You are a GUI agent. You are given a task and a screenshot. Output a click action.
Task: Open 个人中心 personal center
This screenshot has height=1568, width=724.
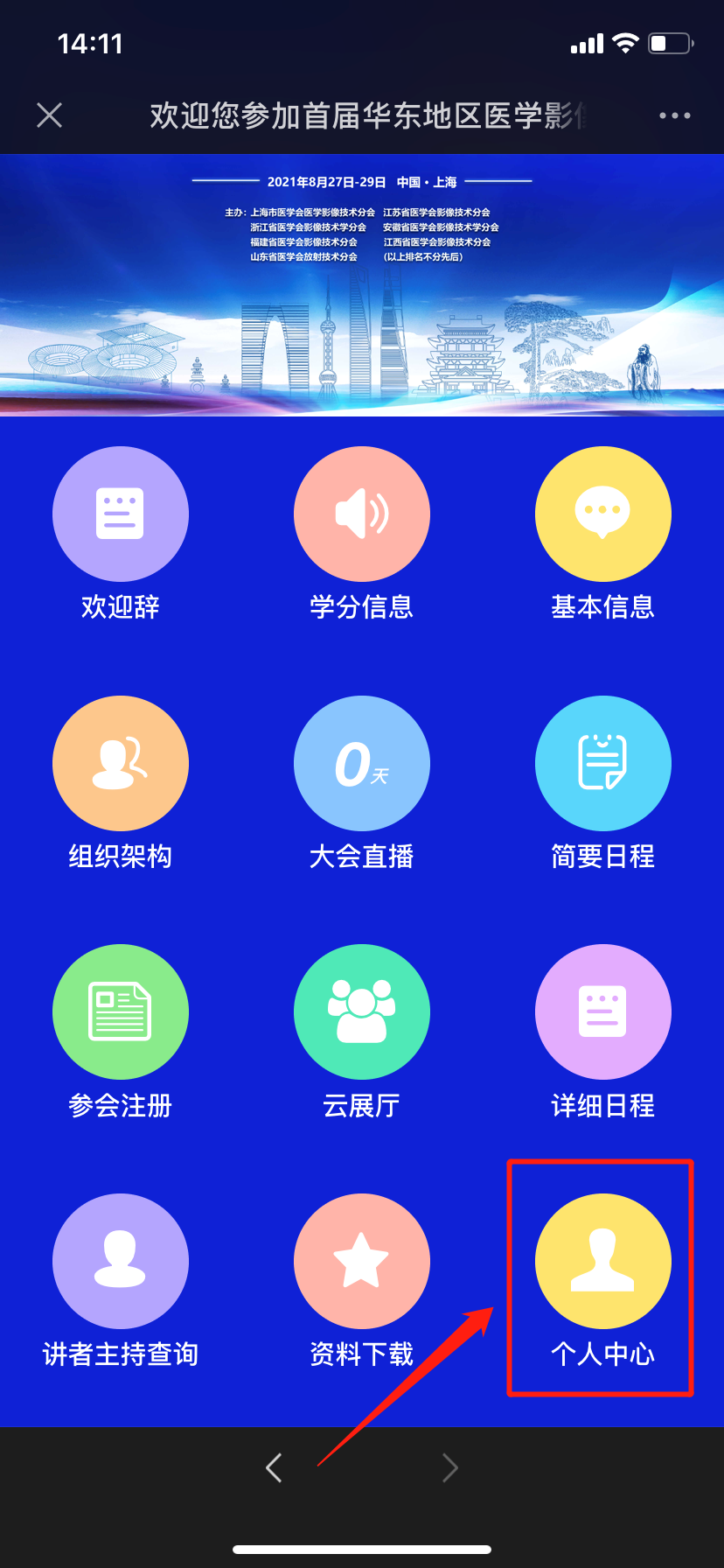(603, 1262)
